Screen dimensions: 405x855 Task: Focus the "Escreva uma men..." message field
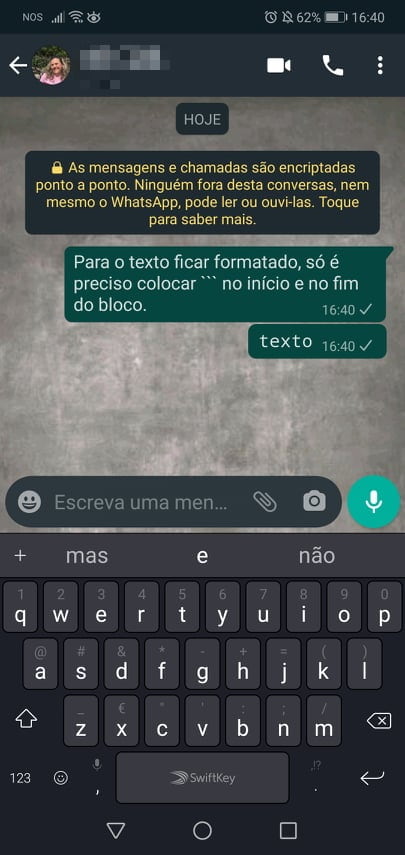pos(141,502)
